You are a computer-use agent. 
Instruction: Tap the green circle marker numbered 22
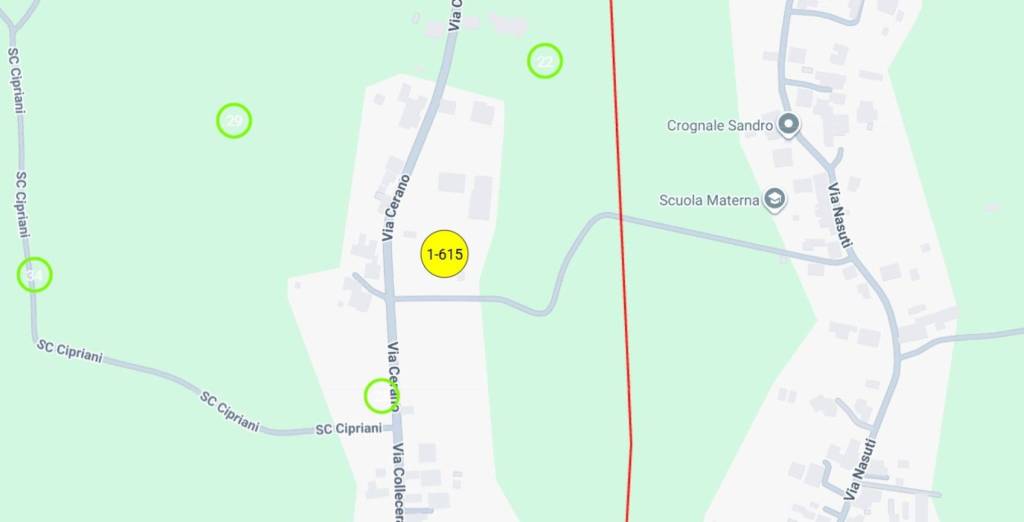(x=545, y=61)
